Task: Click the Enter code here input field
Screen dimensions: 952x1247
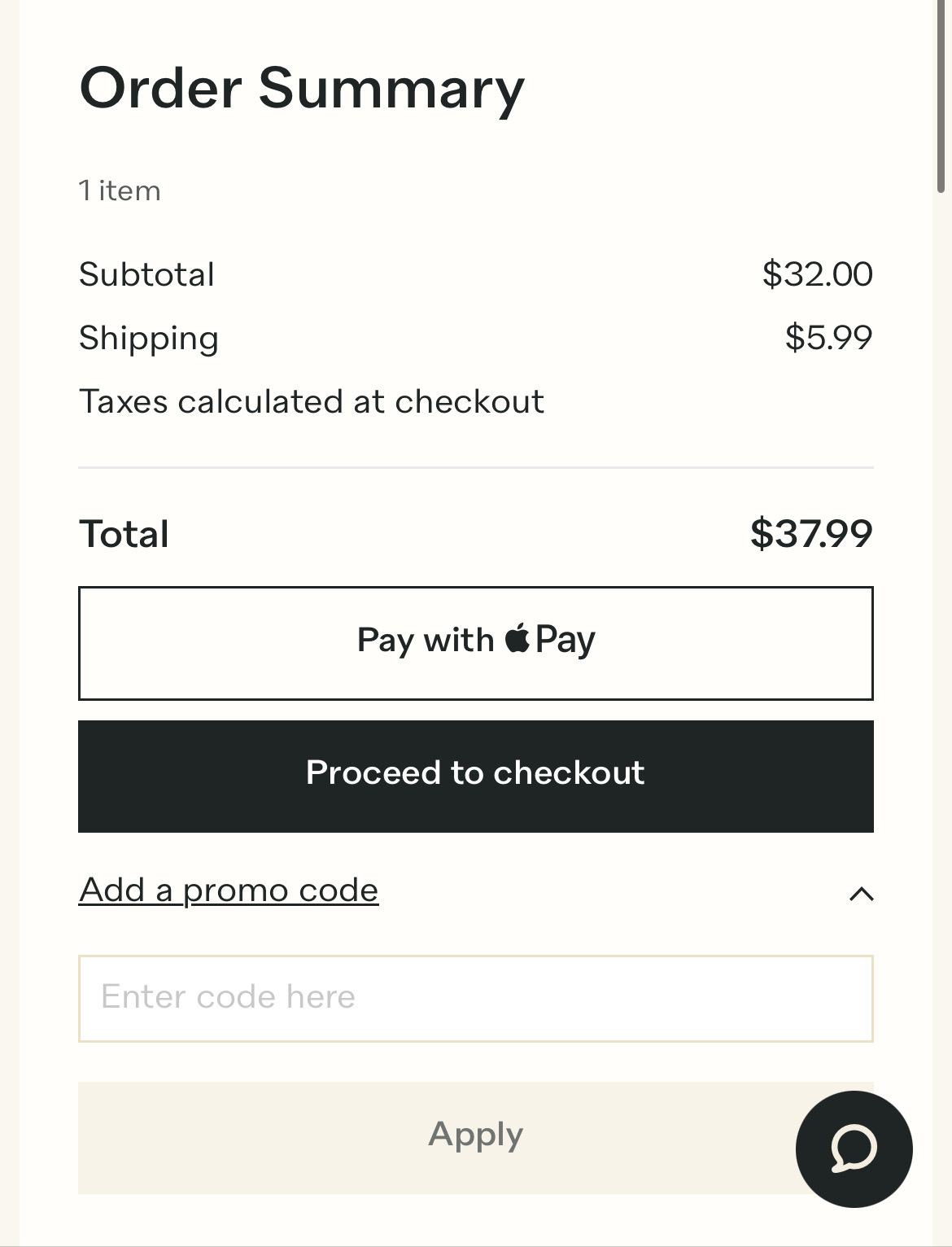Action: click(x=475, y=997)
